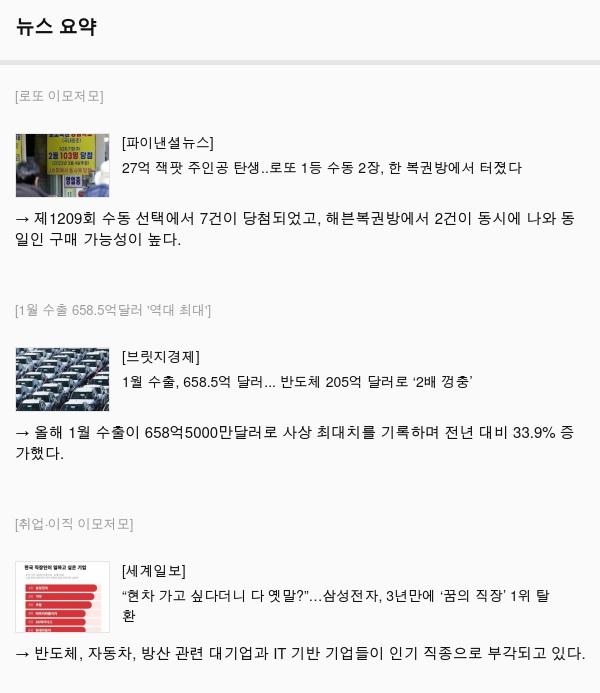Open the 세계일보 Samsung dream workplace article
The image size is (600, 693).
click(335, 596)
